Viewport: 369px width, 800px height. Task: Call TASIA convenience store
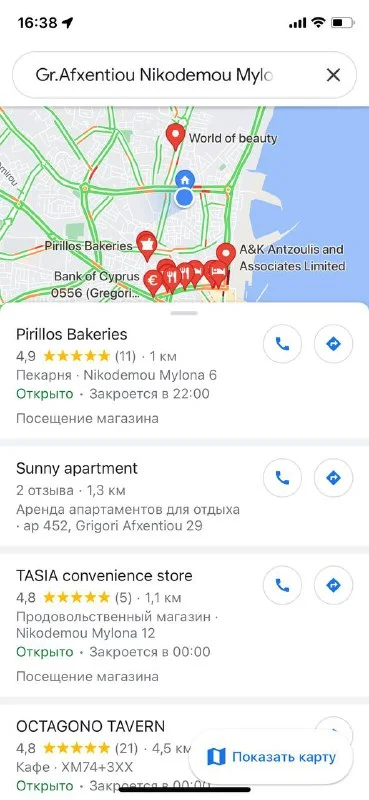[x=282, y=585]
